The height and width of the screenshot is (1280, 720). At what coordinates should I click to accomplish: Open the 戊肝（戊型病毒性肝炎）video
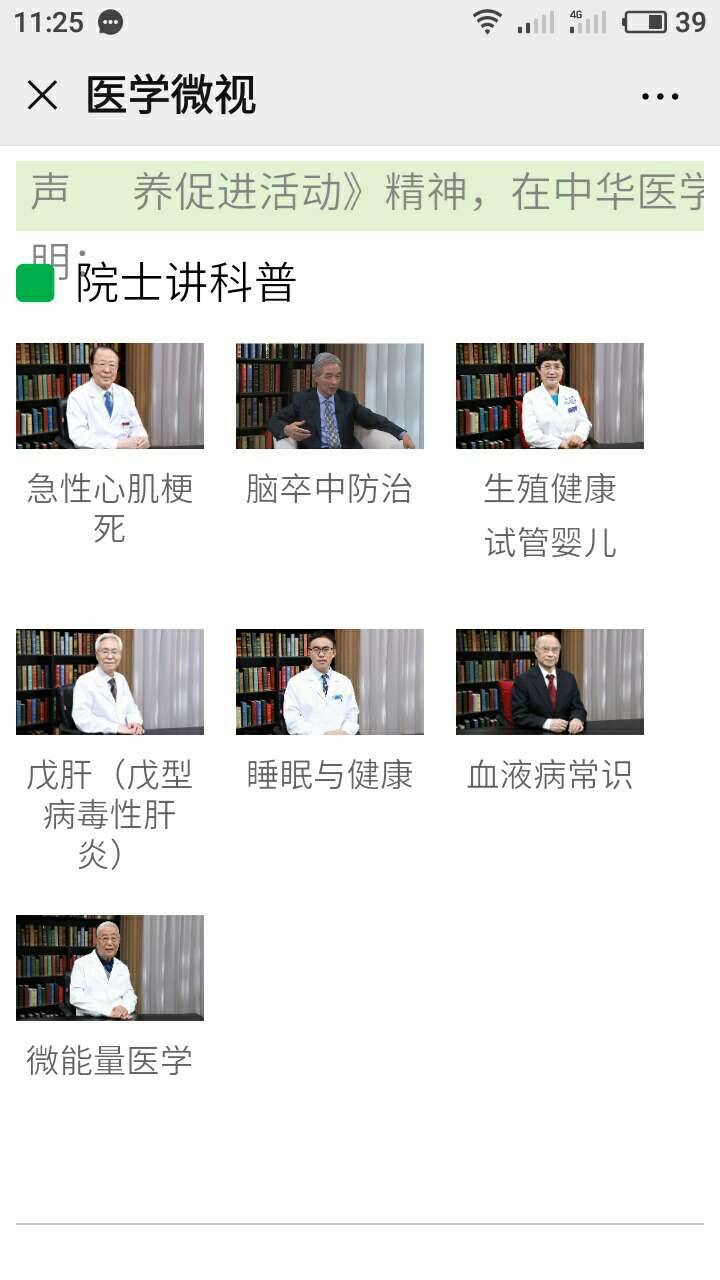(x=109, y=681)
